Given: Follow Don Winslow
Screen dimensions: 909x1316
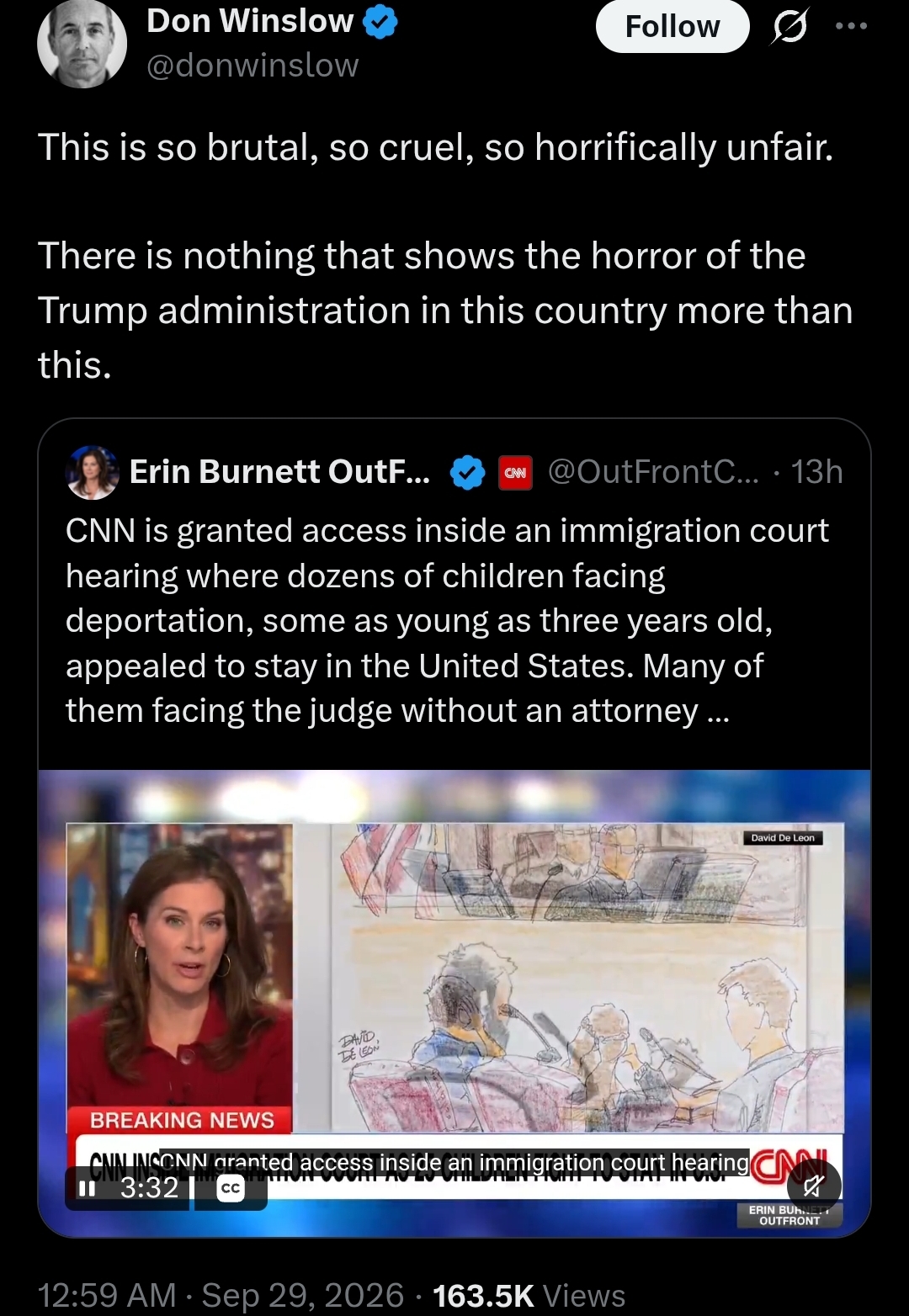Looking at the screenshot, I should coord(672,27).
